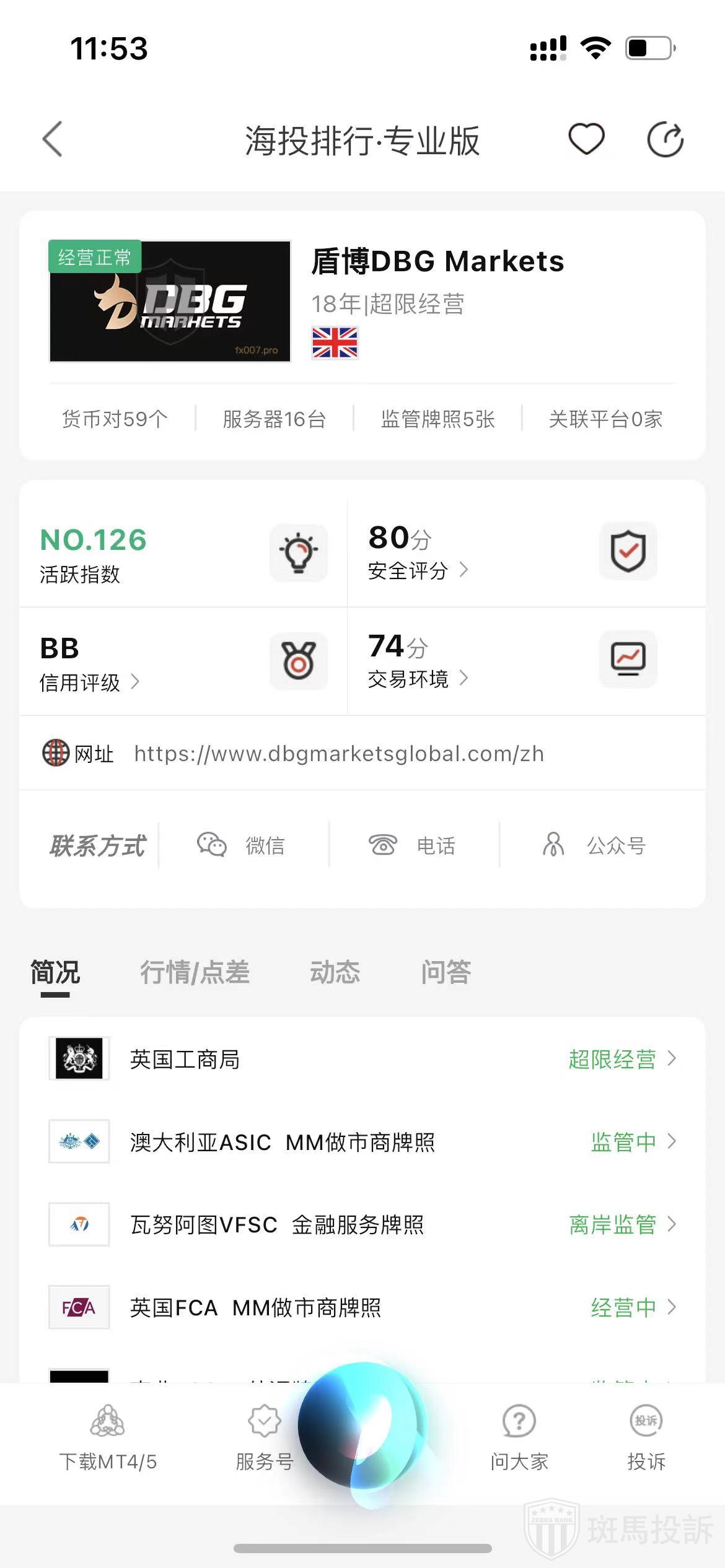
Task: Share this page via the share icon
Action: (665, 140)
